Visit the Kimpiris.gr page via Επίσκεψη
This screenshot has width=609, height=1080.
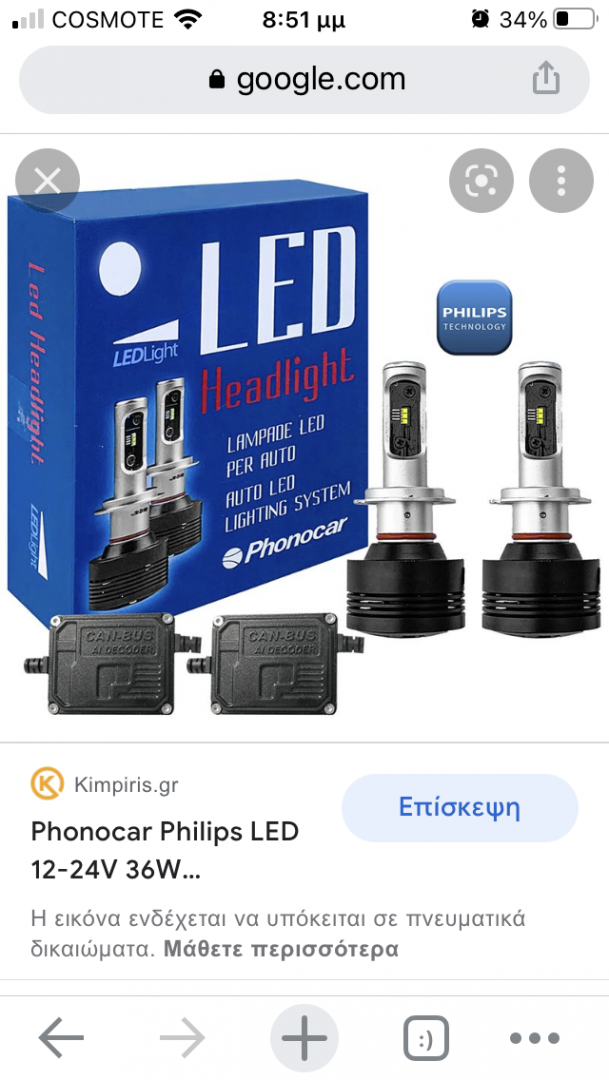tap(460, 807)
